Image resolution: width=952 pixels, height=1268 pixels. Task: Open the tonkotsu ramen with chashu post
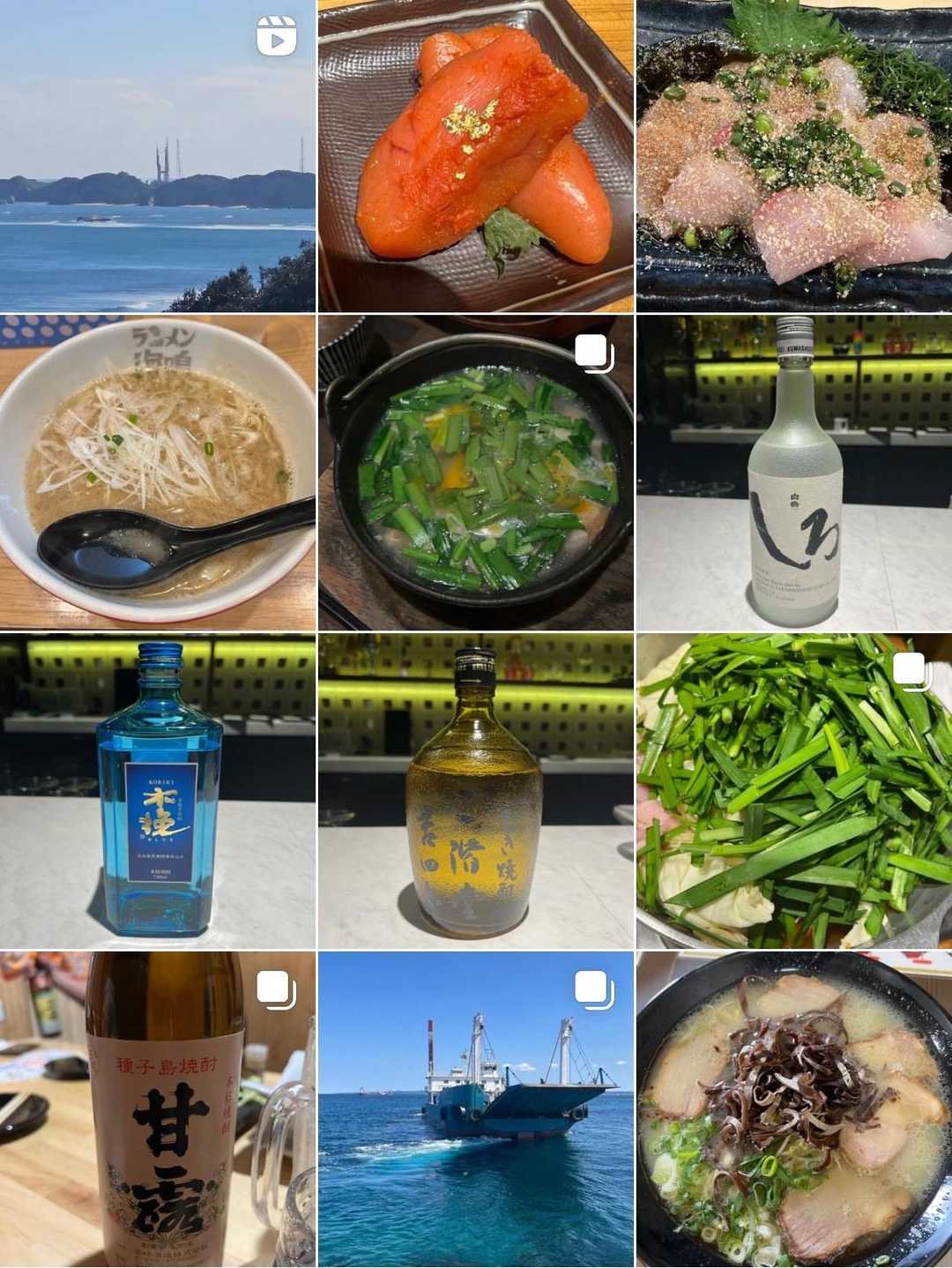[794, 1109]
